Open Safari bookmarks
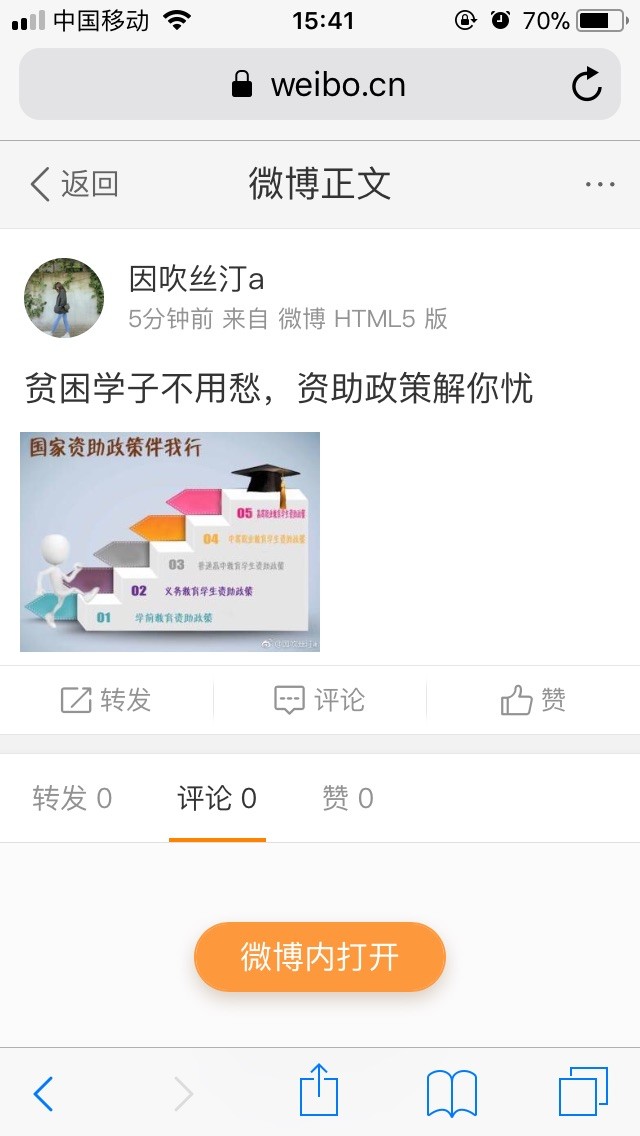This screenshot has height=1136, width=640. (x=452, y=1093)
